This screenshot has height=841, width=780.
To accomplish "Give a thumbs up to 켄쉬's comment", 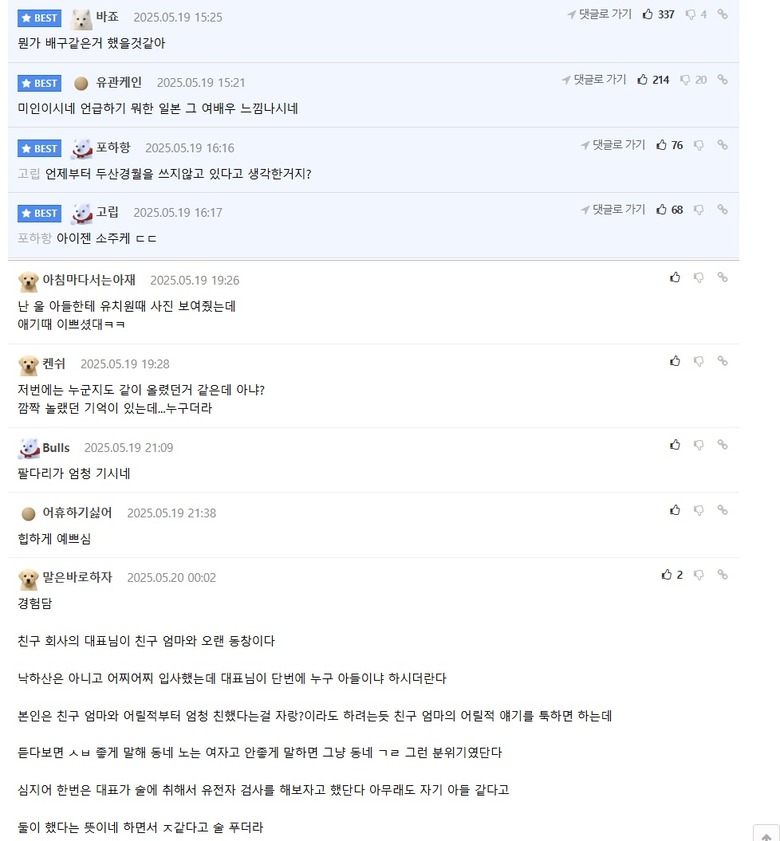I will [x=675, y=361].
